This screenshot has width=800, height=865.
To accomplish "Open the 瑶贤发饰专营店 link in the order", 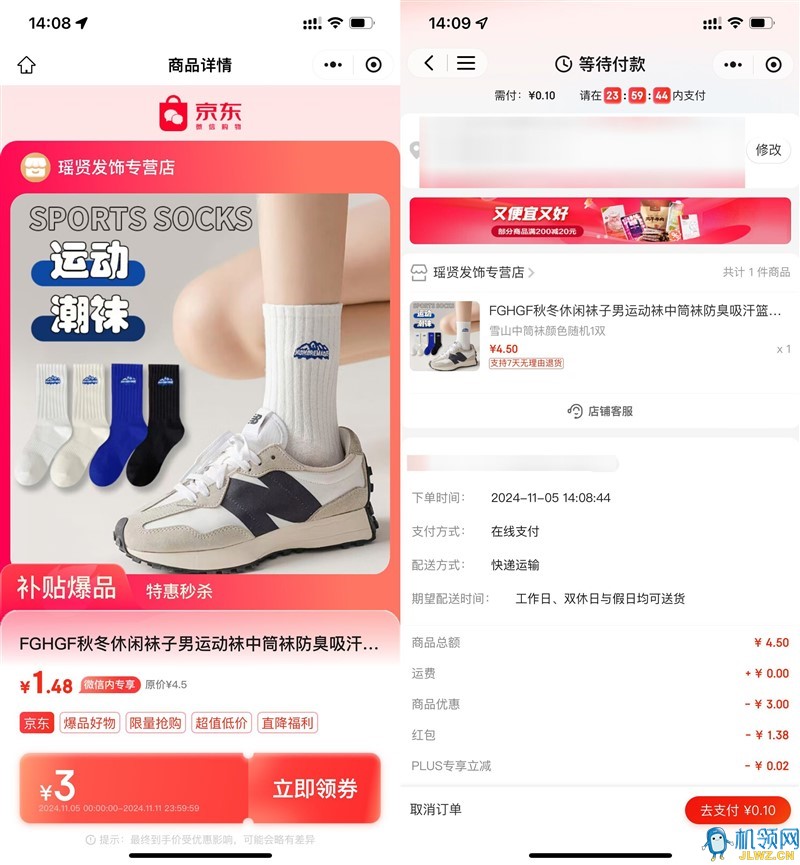I will coord(478,272).
